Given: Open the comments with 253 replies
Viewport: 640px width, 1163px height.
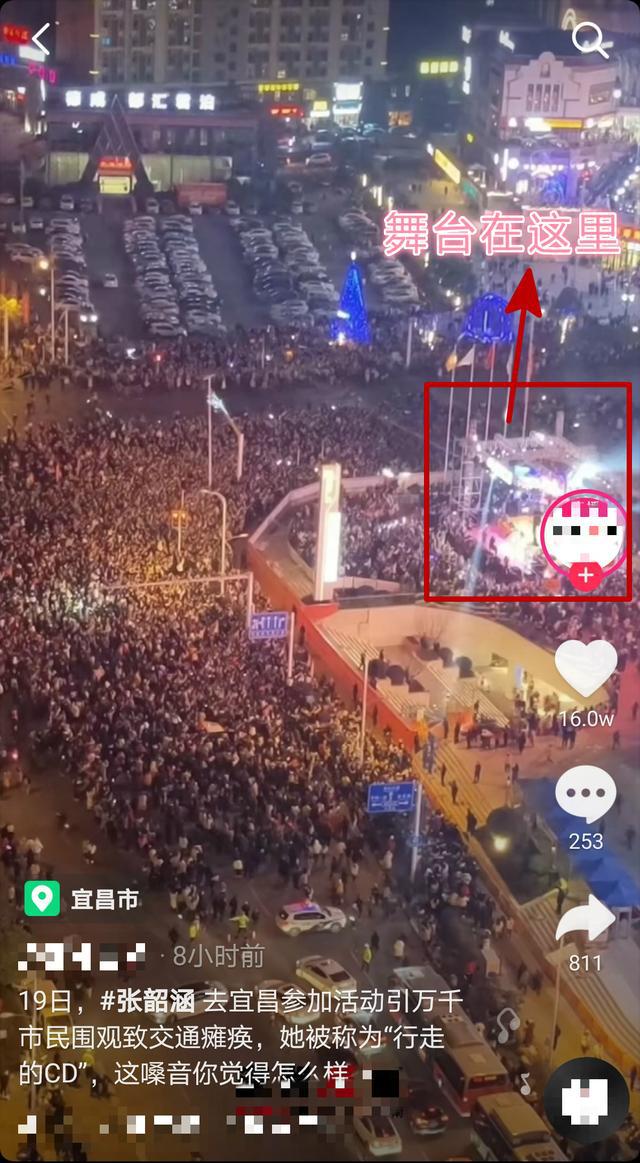Looking at the screenshot, I should coord(585,795).
